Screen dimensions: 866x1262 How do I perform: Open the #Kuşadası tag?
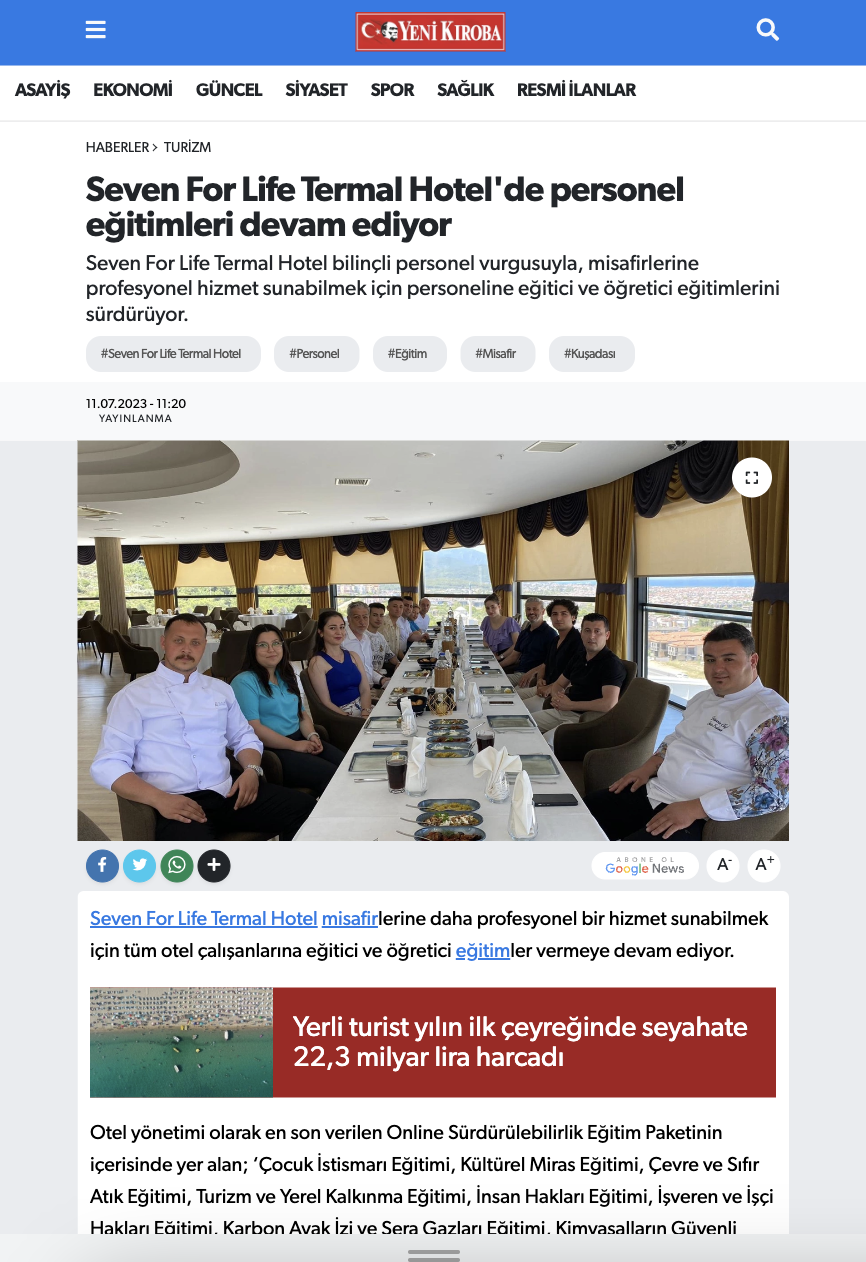[x=591, y=354]
